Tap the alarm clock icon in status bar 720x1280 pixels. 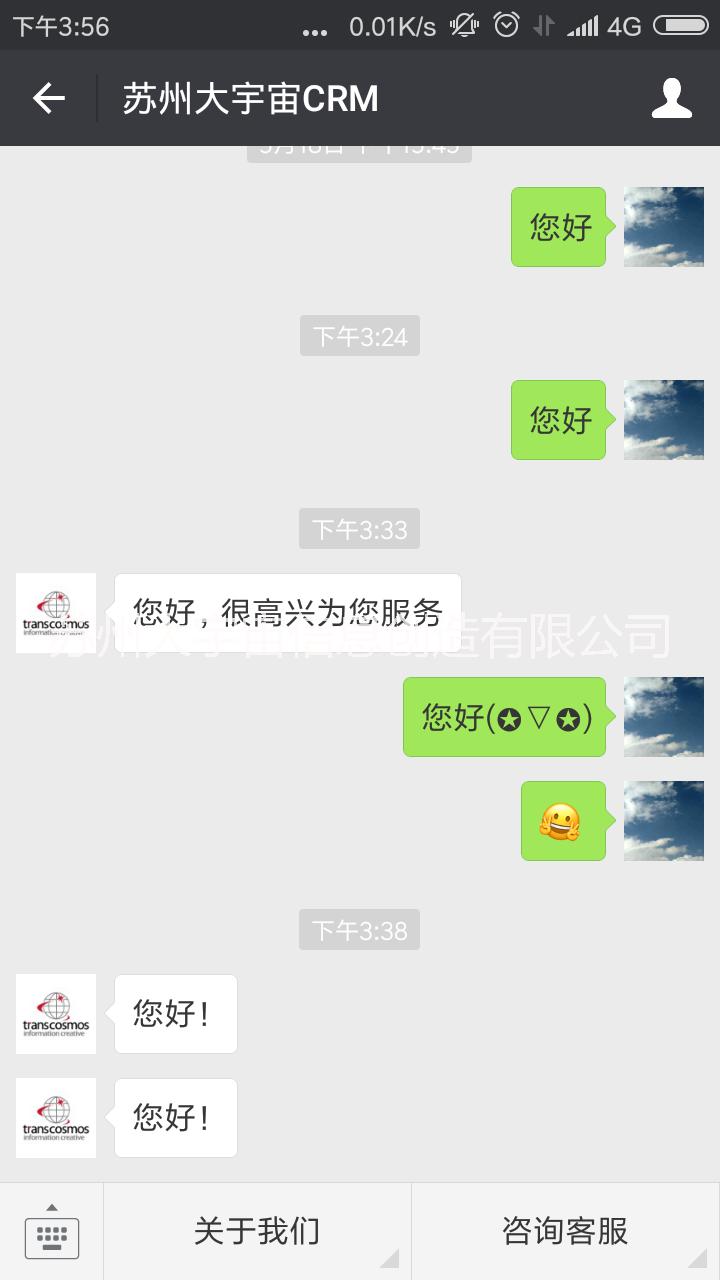[x=505, y=27]
